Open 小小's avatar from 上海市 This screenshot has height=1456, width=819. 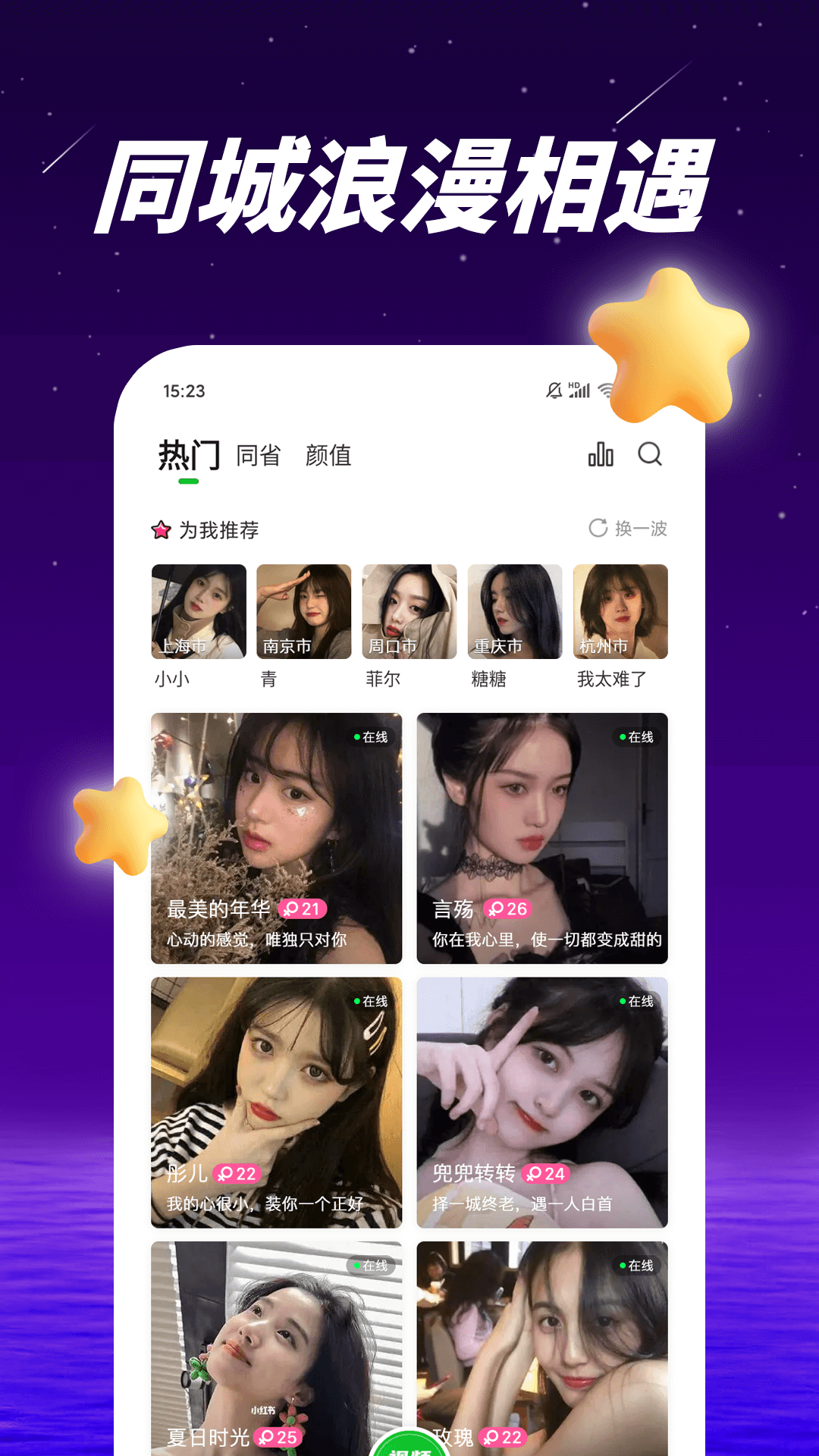(x=198, y=612)
